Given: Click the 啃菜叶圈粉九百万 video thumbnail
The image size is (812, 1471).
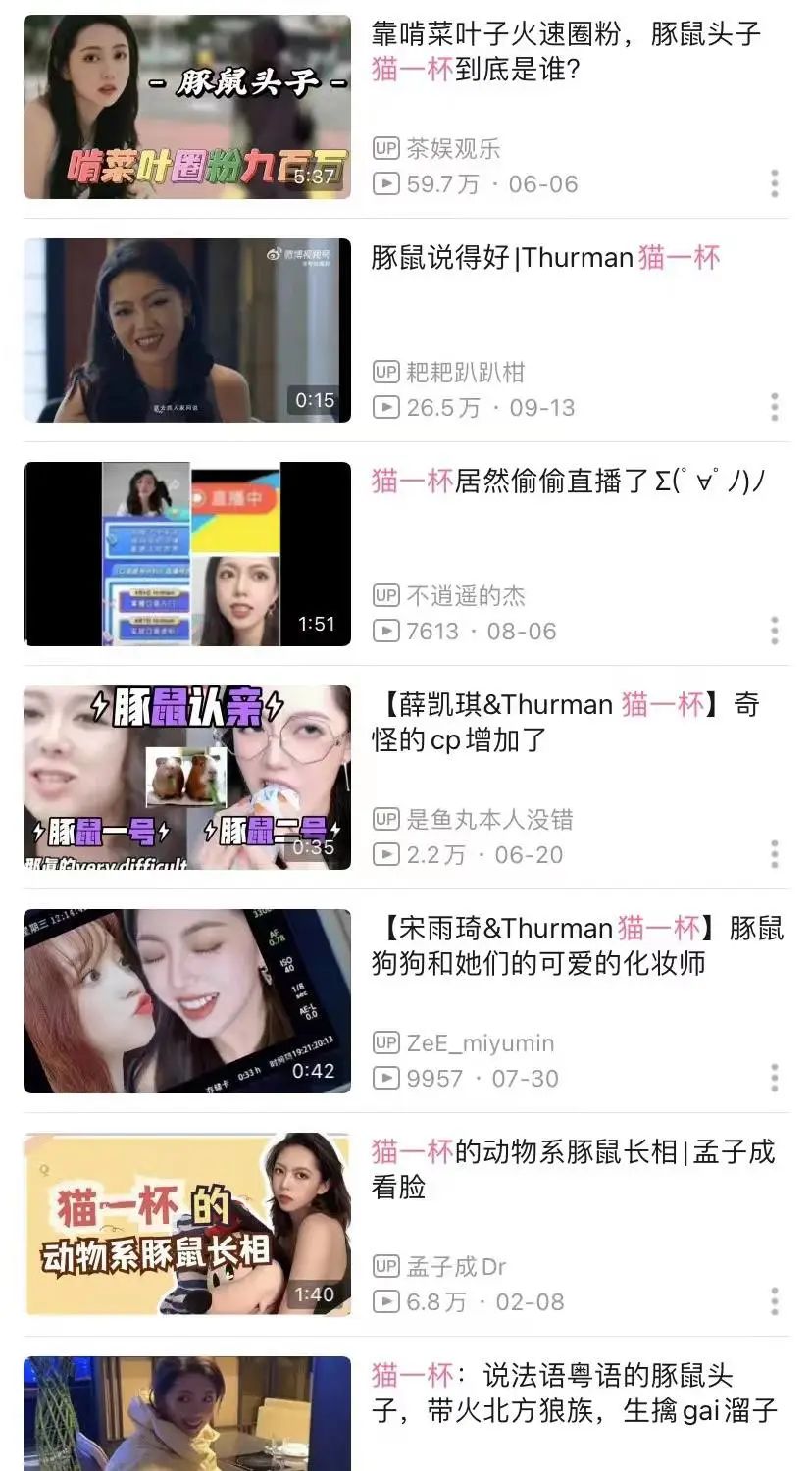Looking at the screenshot, I should point(186,106).
